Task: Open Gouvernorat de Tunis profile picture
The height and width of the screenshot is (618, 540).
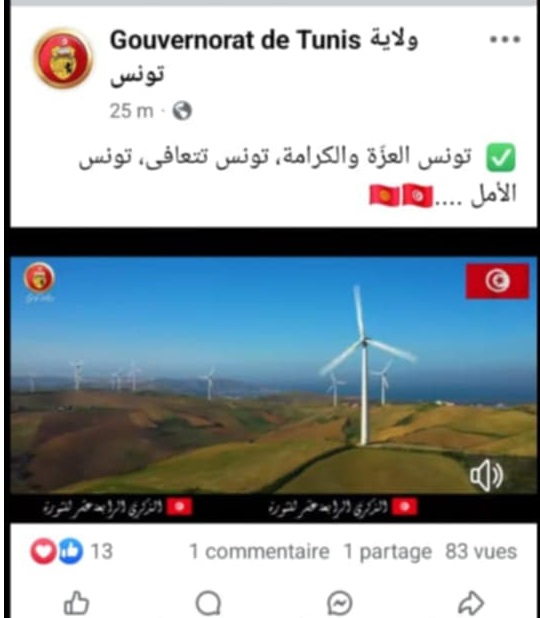Action: [63, 59]
